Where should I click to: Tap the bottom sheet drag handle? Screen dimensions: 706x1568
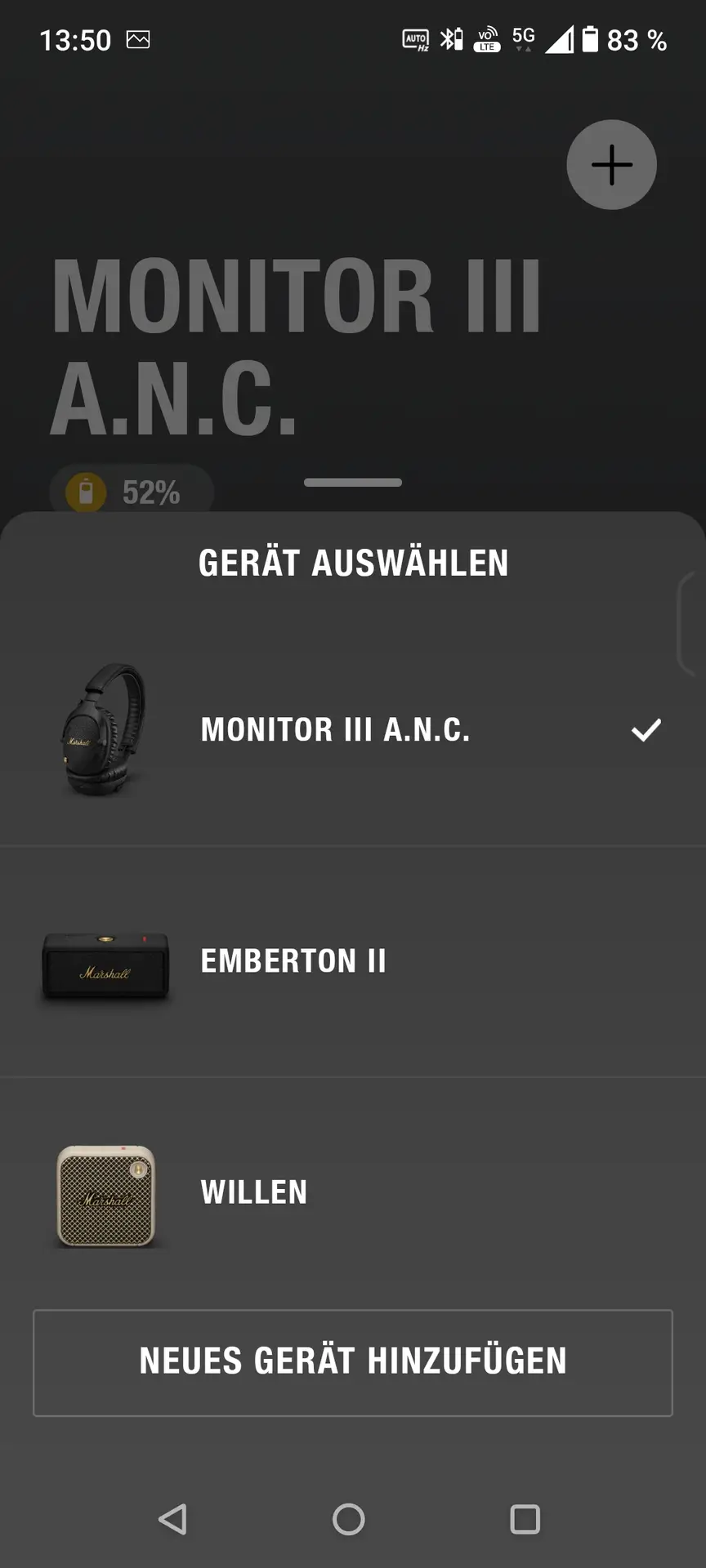click(353, 483)
